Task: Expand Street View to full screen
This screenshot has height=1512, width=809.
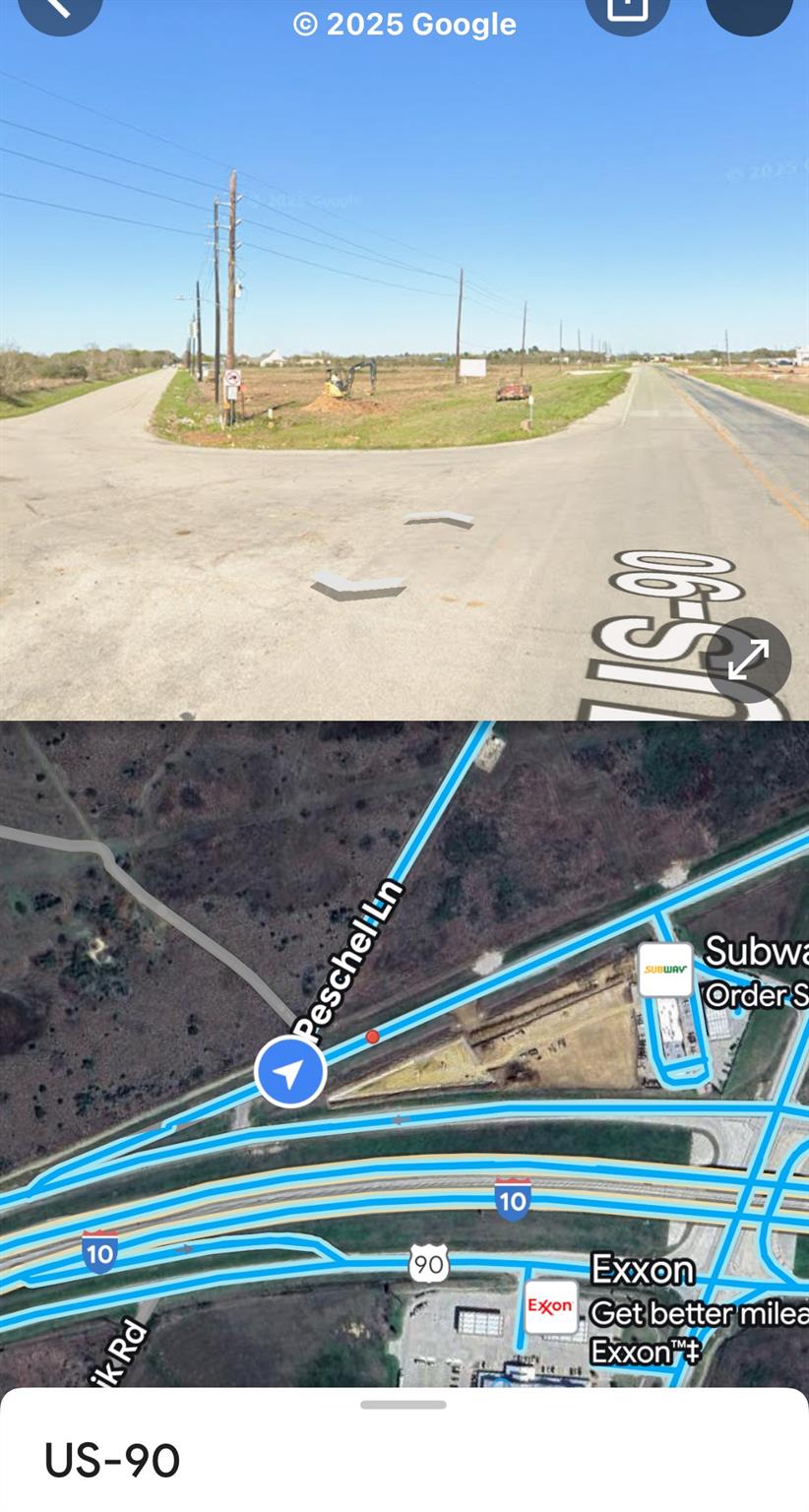Action: [748, 660]
